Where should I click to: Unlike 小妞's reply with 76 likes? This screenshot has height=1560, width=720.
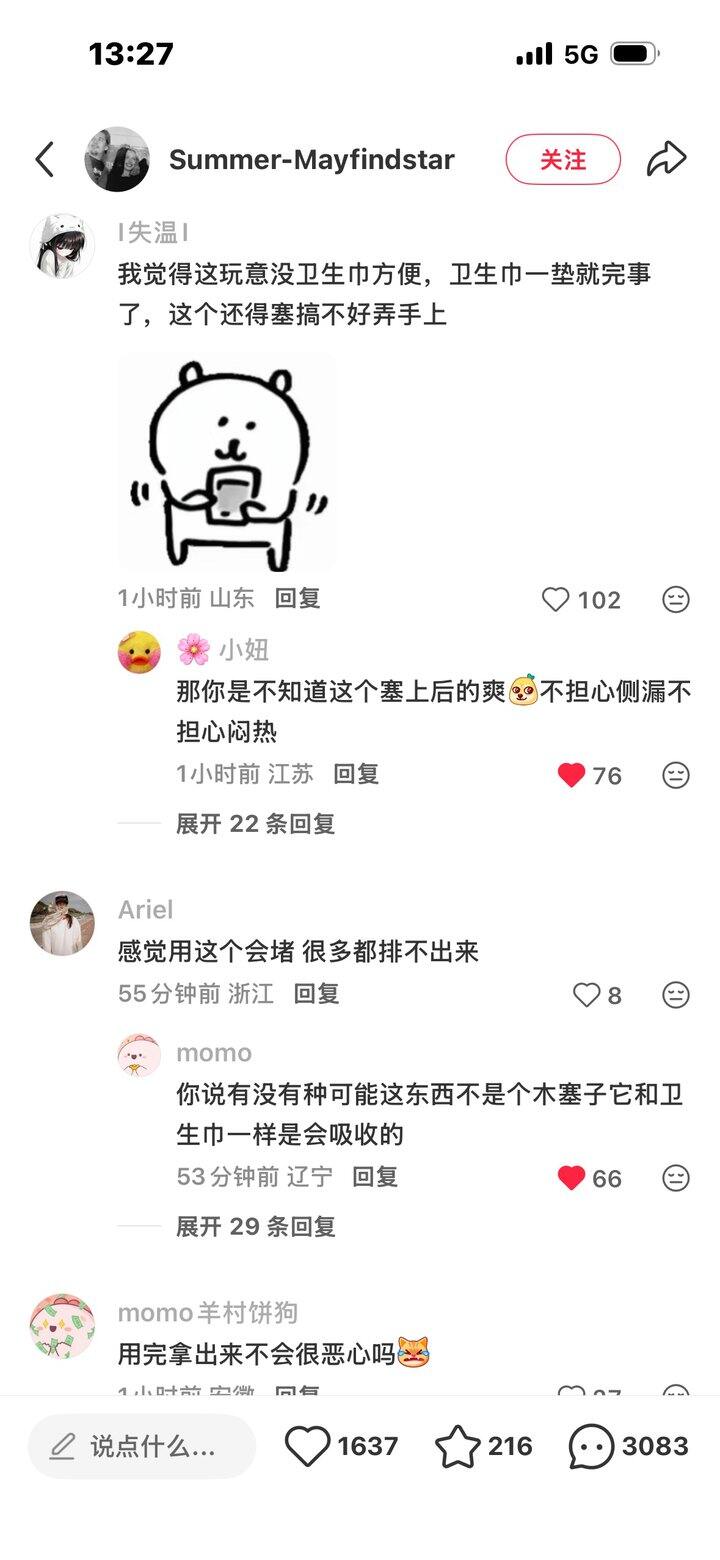[x=572, y=775]
